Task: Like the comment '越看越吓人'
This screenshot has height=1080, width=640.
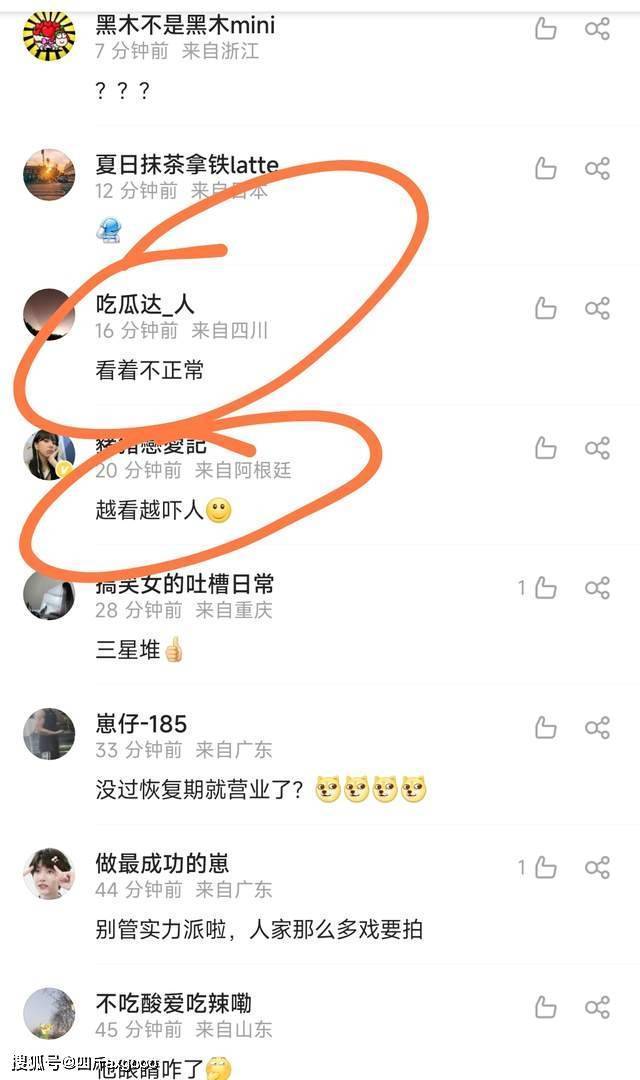Action: 546,448
